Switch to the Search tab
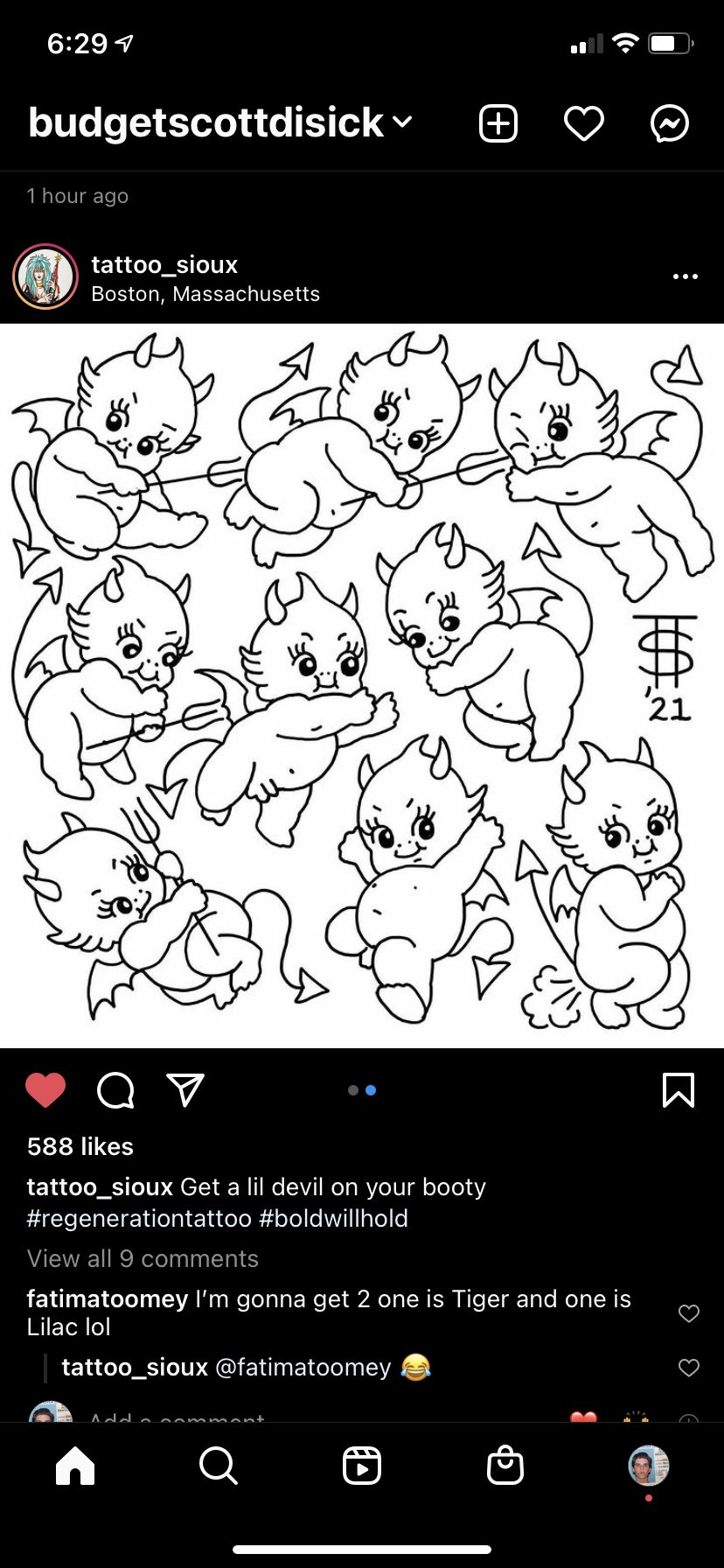The image size is (724, 1568). point(218,1465)
